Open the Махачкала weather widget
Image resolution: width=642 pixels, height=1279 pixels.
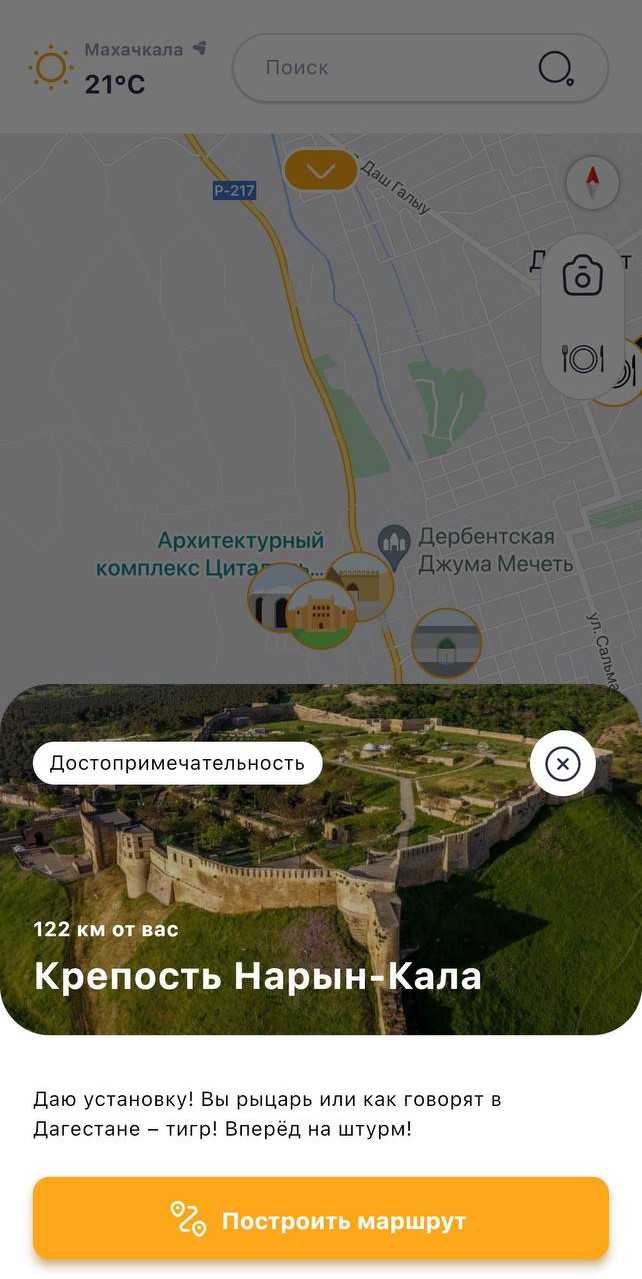point(115,68)
